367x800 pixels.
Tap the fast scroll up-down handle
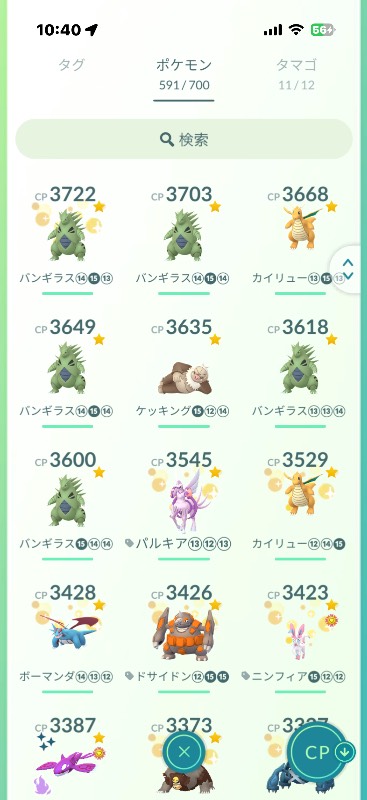tap(349, 269)
